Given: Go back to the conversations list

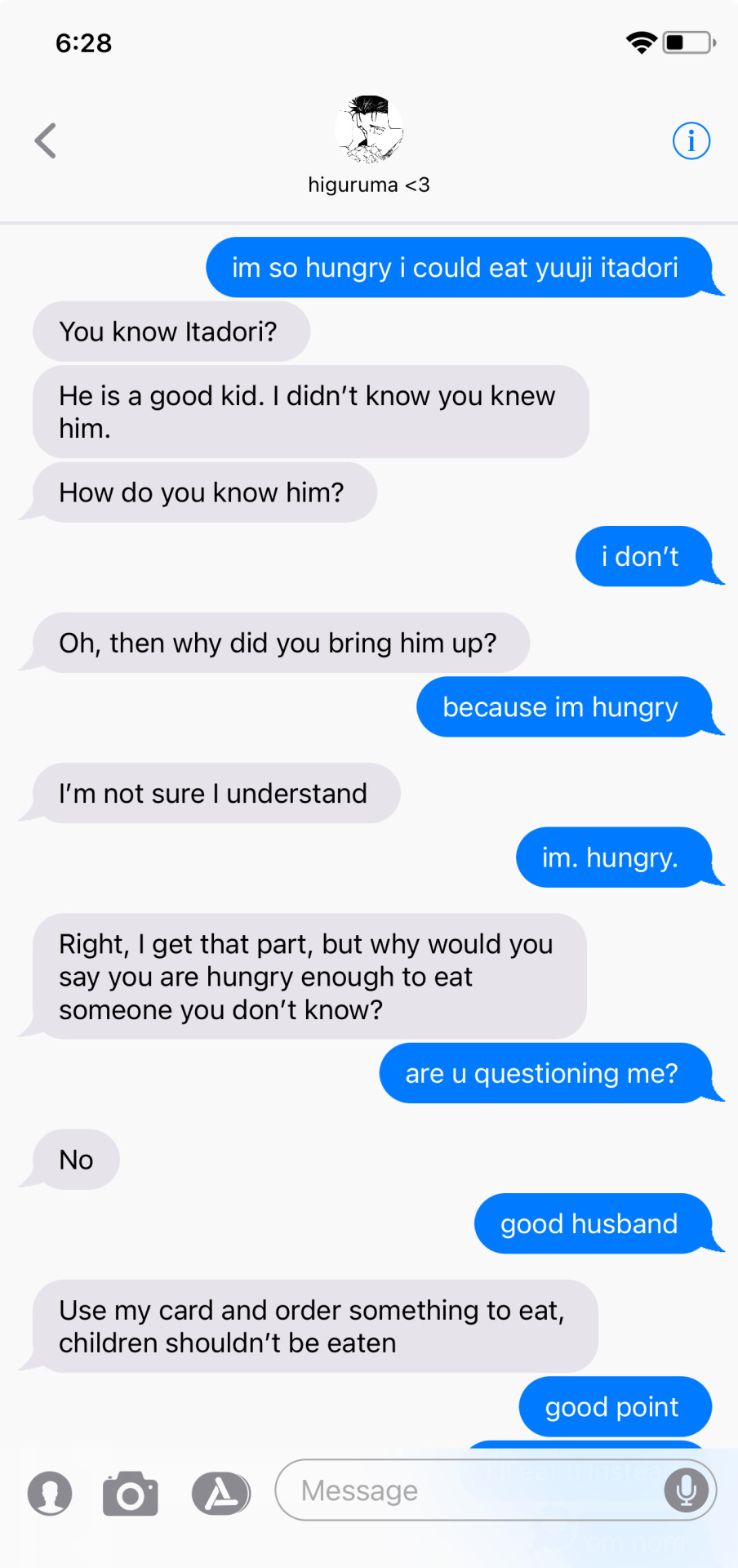Looking at the screenshot, I should pyautogui.click(x=46, y=140).
